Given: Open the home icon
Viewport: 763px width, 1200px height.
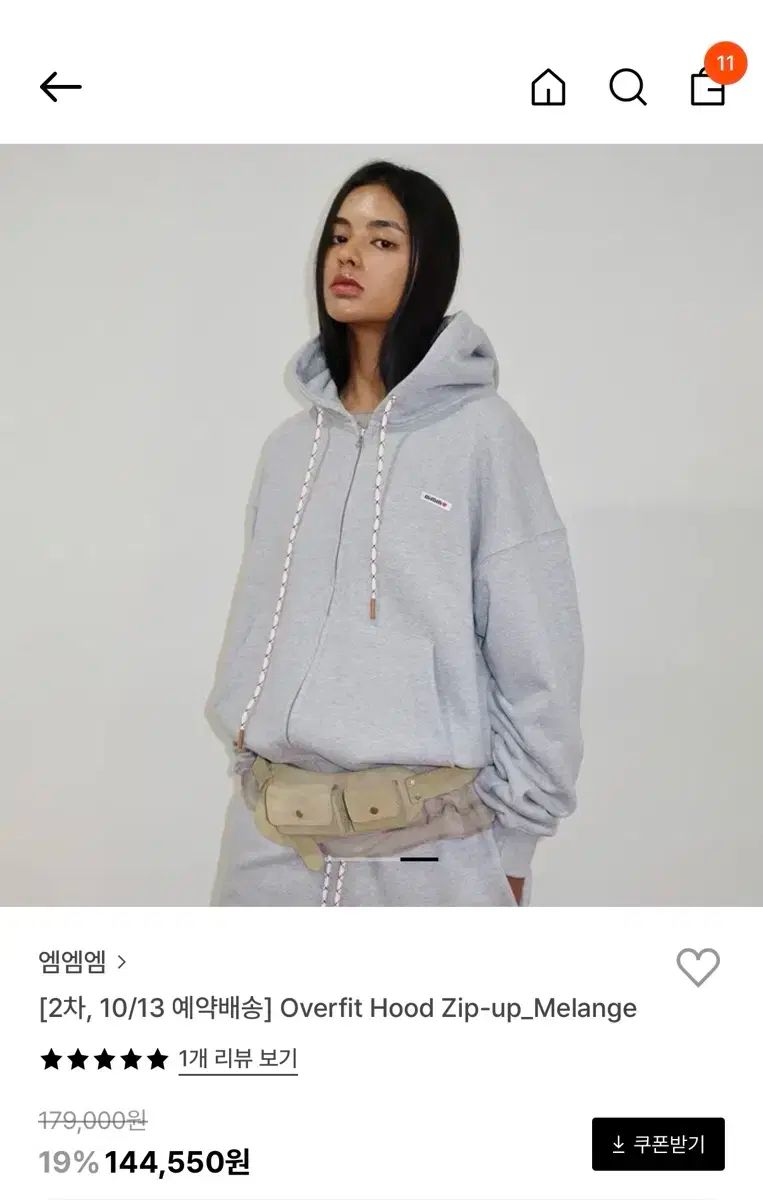Looking at the screenshot, I should [x=548, y=88].
